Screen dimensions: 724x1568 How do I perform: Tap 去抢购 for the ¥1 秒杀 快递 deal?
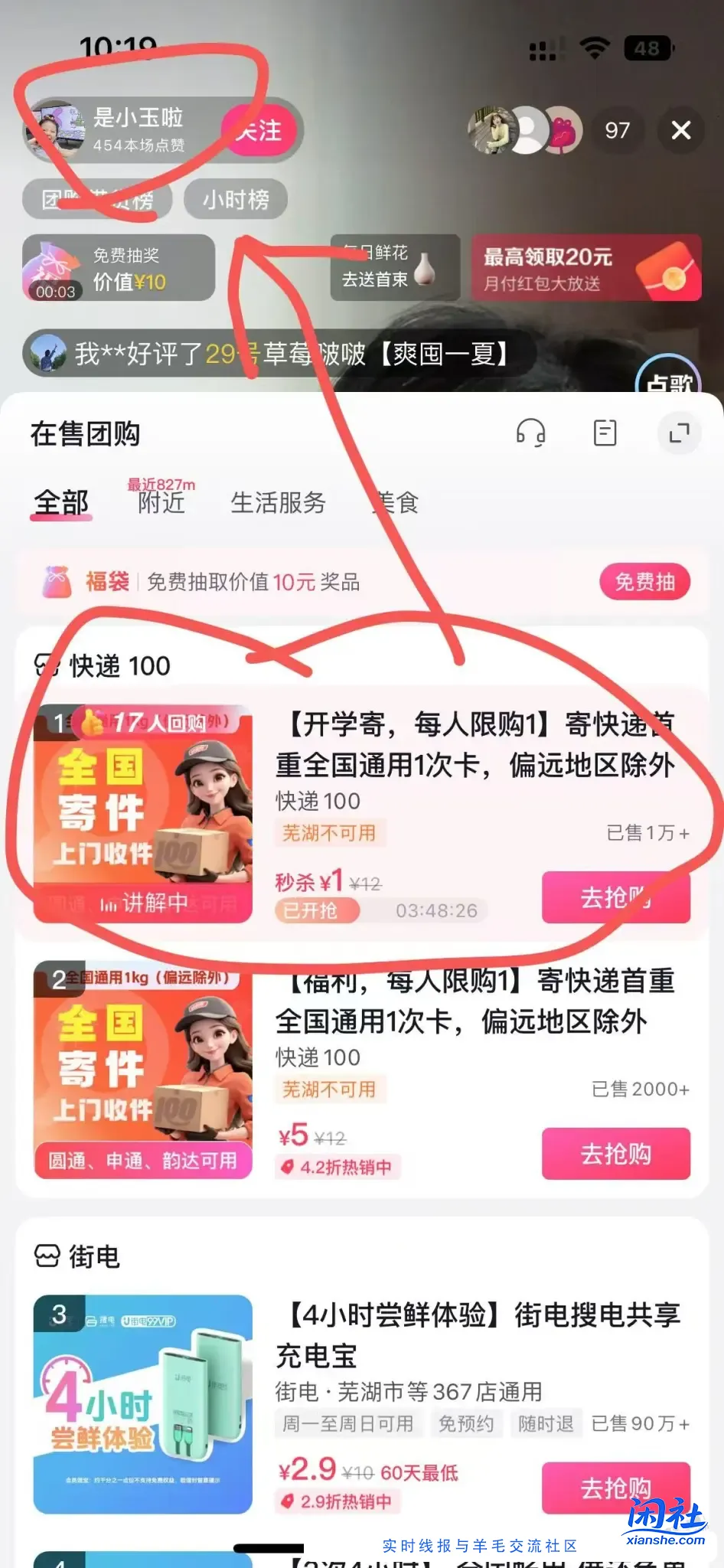coord(615,897)
